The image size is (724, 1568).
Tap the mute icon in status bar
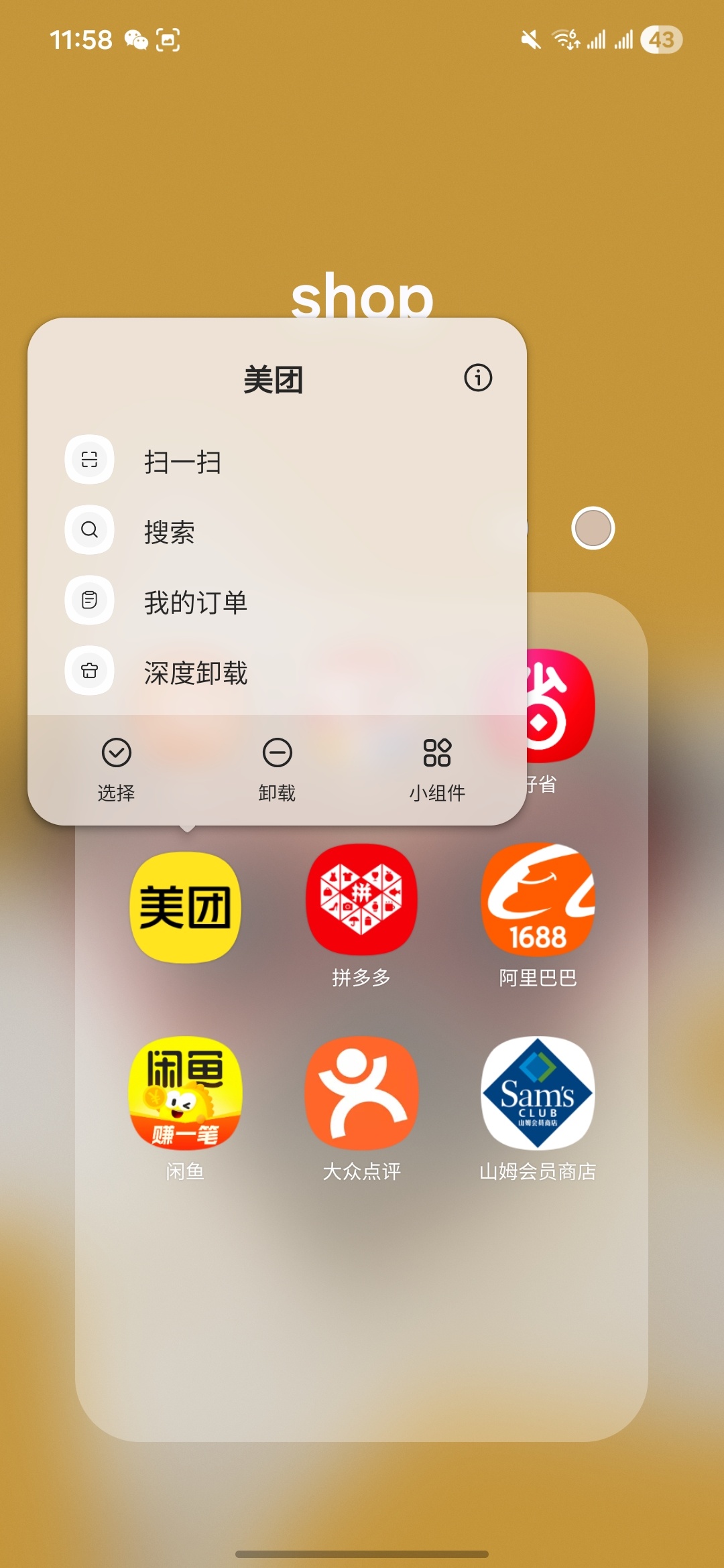pos(529,40)
